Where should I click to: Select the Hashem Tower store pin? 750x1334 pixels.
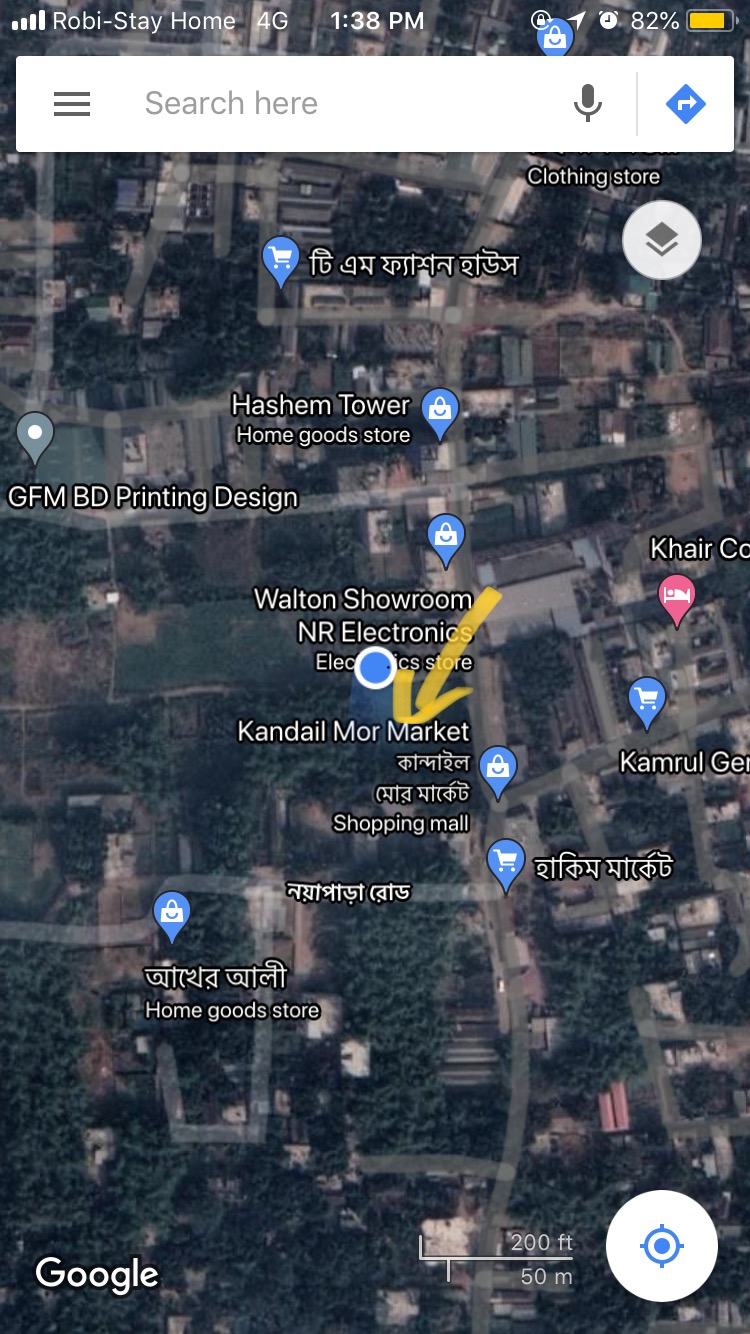pyautogui.click(x=440, y=413)
